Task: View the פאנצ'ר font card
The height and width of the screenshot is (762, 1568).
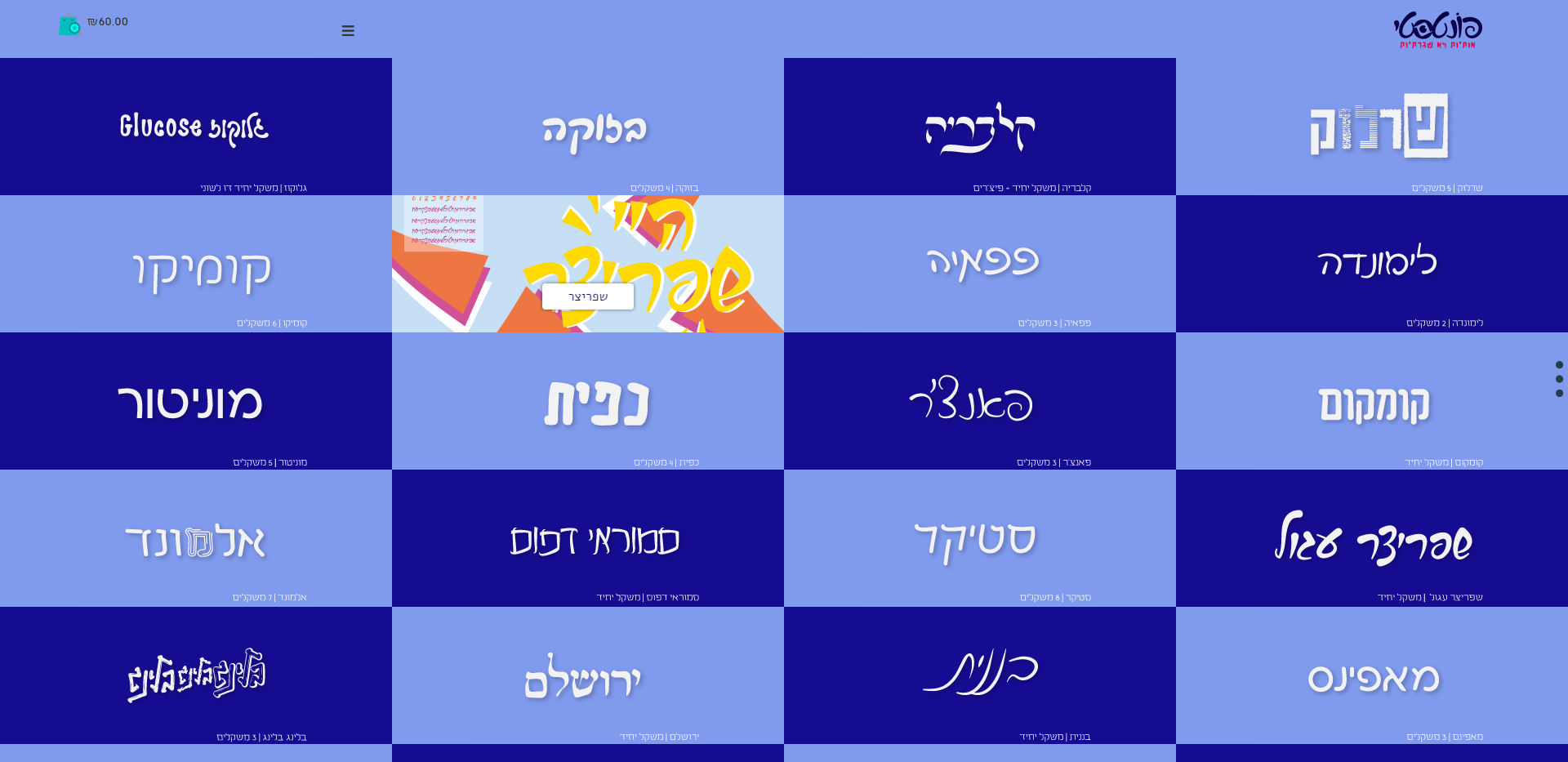Action: tap(980, 401)
